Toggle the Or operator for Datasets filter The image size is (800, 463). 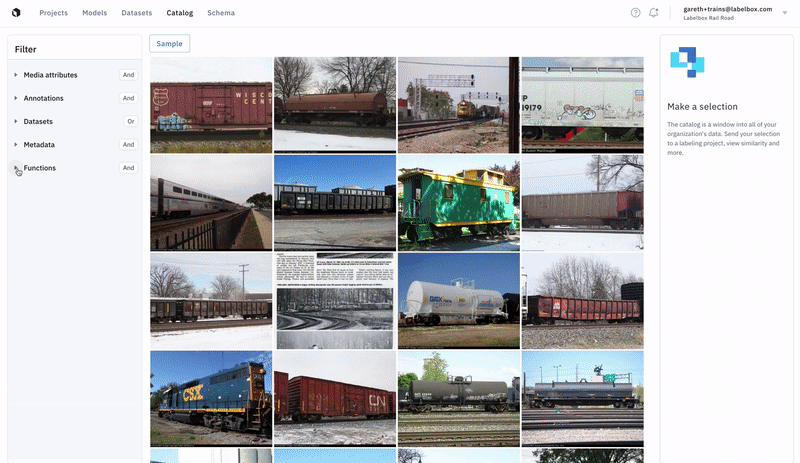pos(129,121)
